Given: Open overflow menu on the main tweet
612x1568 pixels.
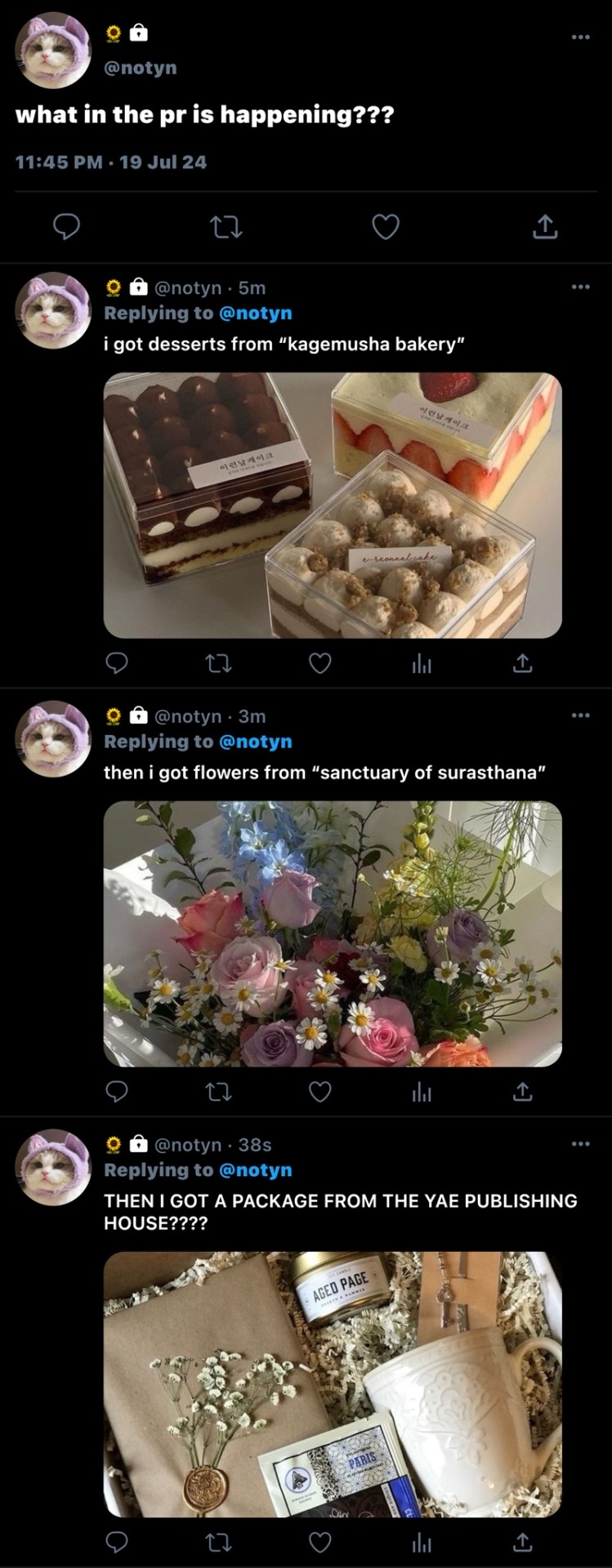Looking at the screenshot, I should 580,37.
